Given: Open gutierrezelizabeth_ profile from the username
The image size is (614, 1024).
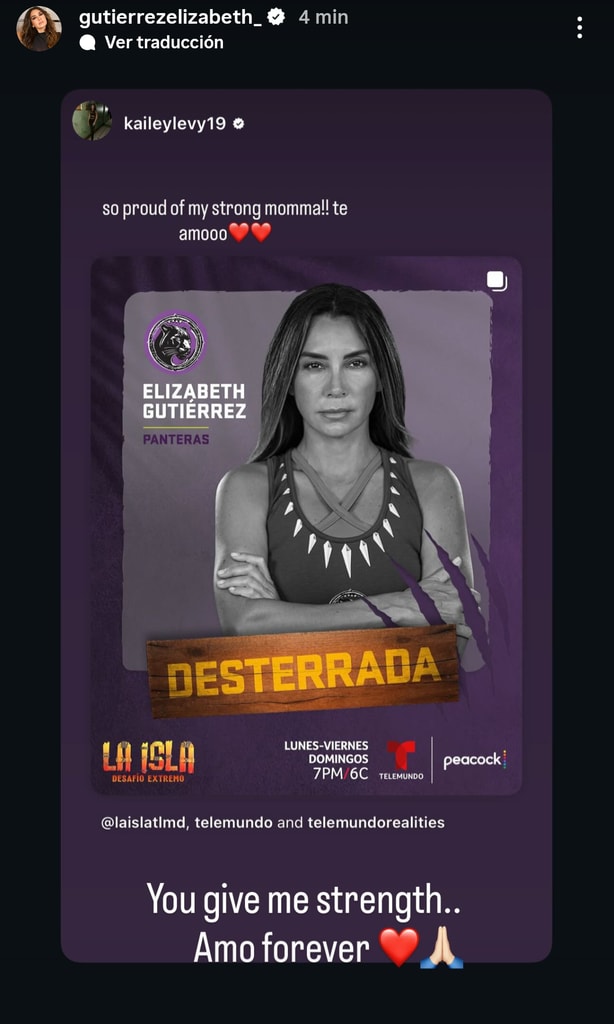Looking at the screenshot, I should (x=170, y=17).
